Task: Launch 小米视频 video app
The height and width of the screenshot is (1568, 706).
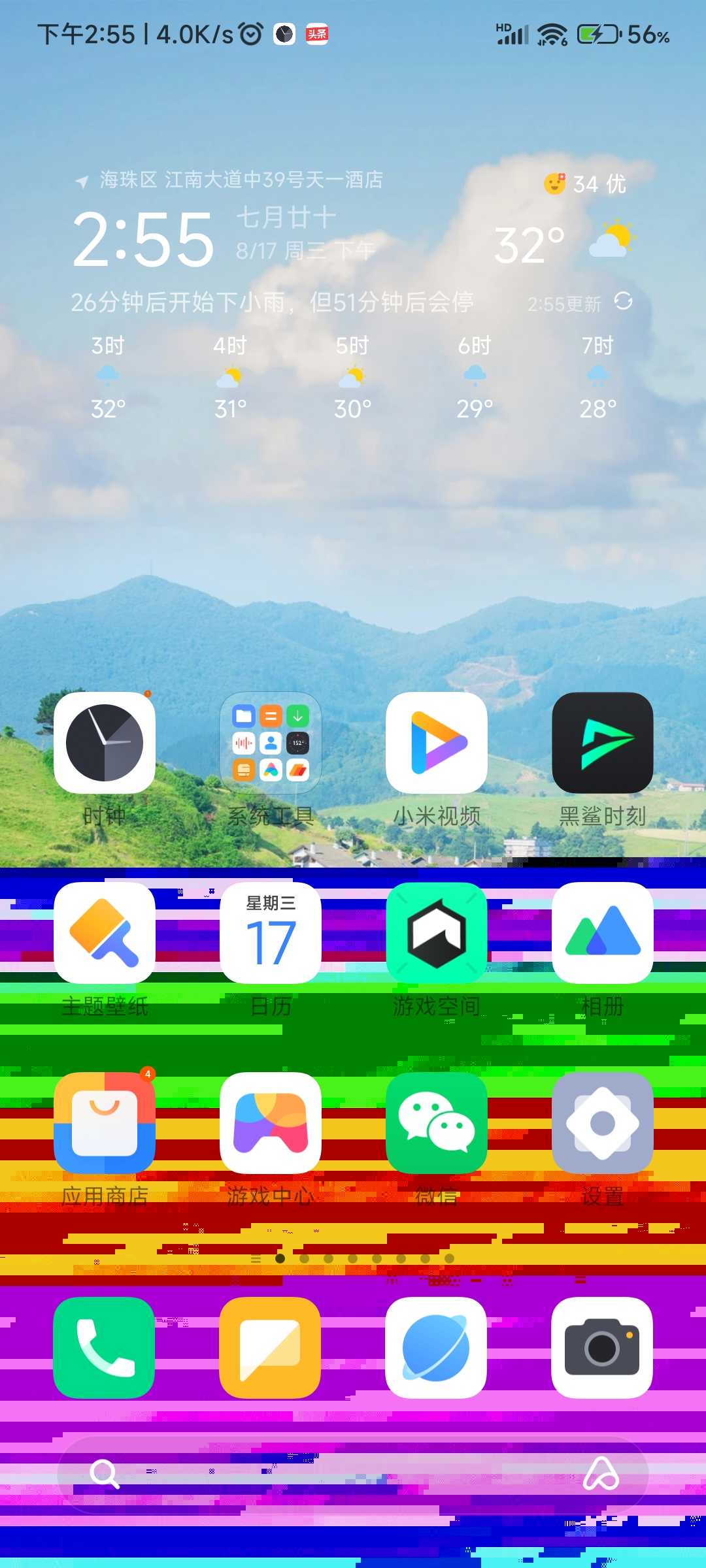Action: [x=437, y=743]
